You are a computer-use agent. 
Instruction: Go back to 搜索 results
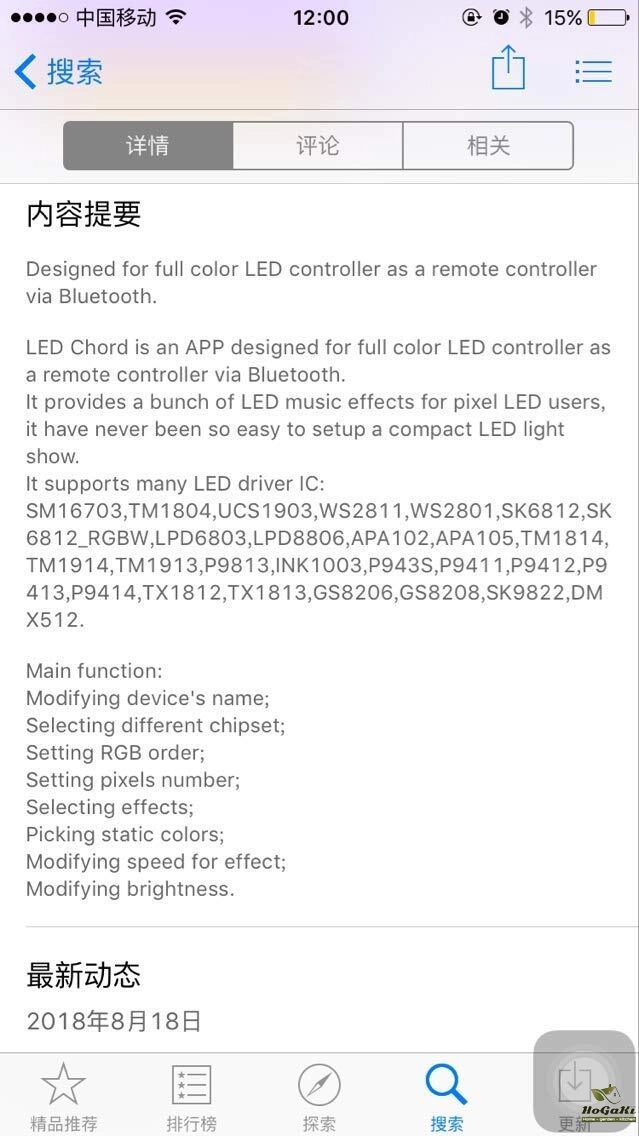[59, 72]
